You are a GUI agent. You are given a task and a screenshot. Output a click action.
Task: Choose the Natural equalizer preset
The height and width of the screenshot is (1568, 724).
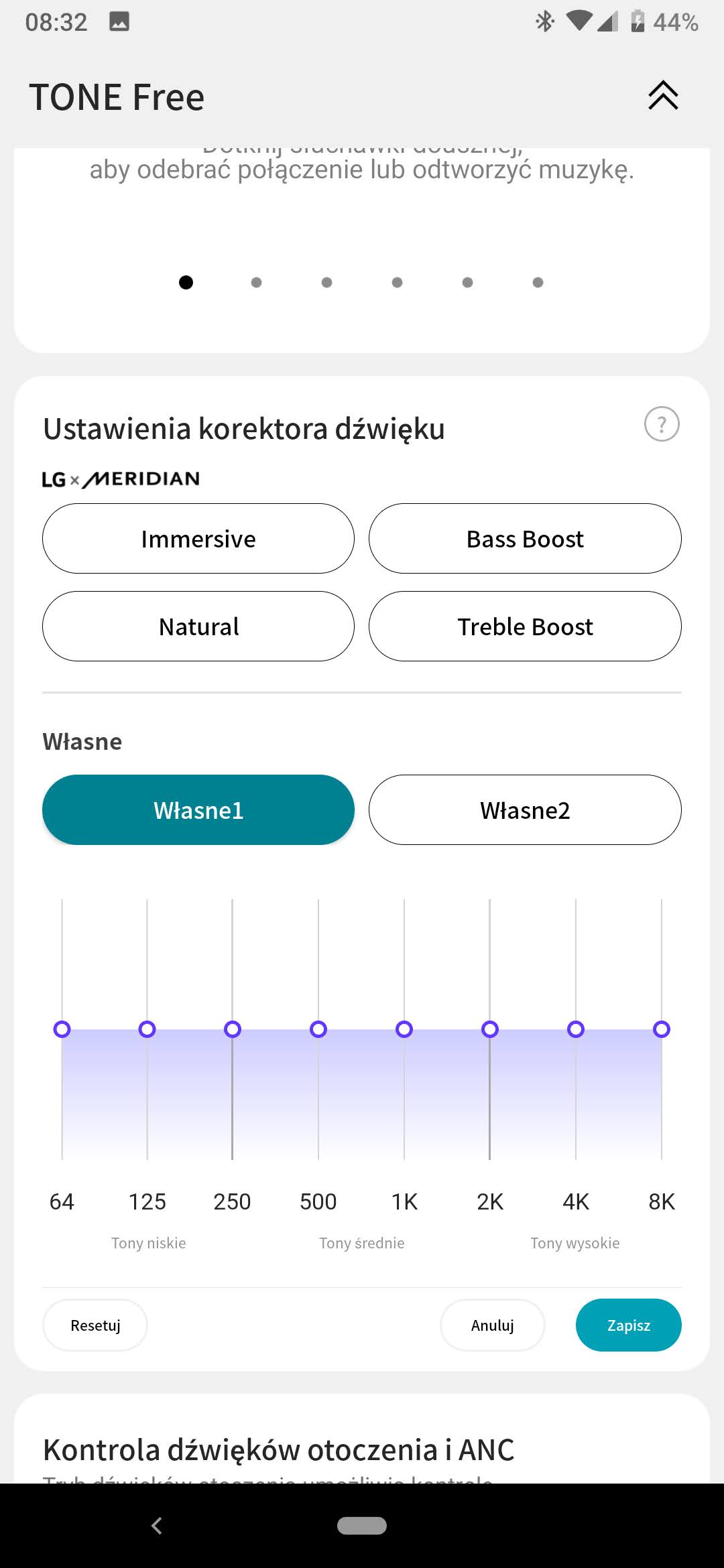(x=198, y=627)
